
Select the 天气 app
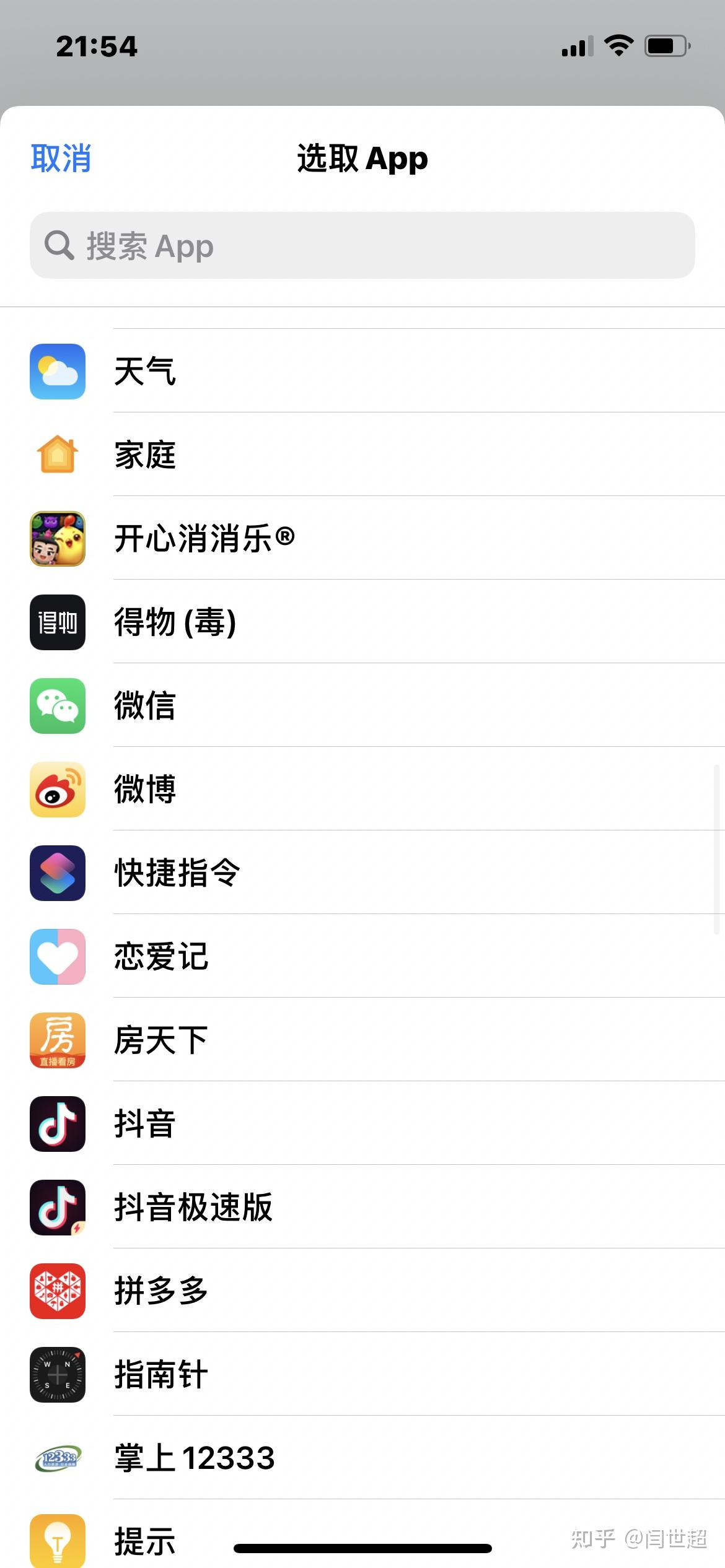coord(145,372)
